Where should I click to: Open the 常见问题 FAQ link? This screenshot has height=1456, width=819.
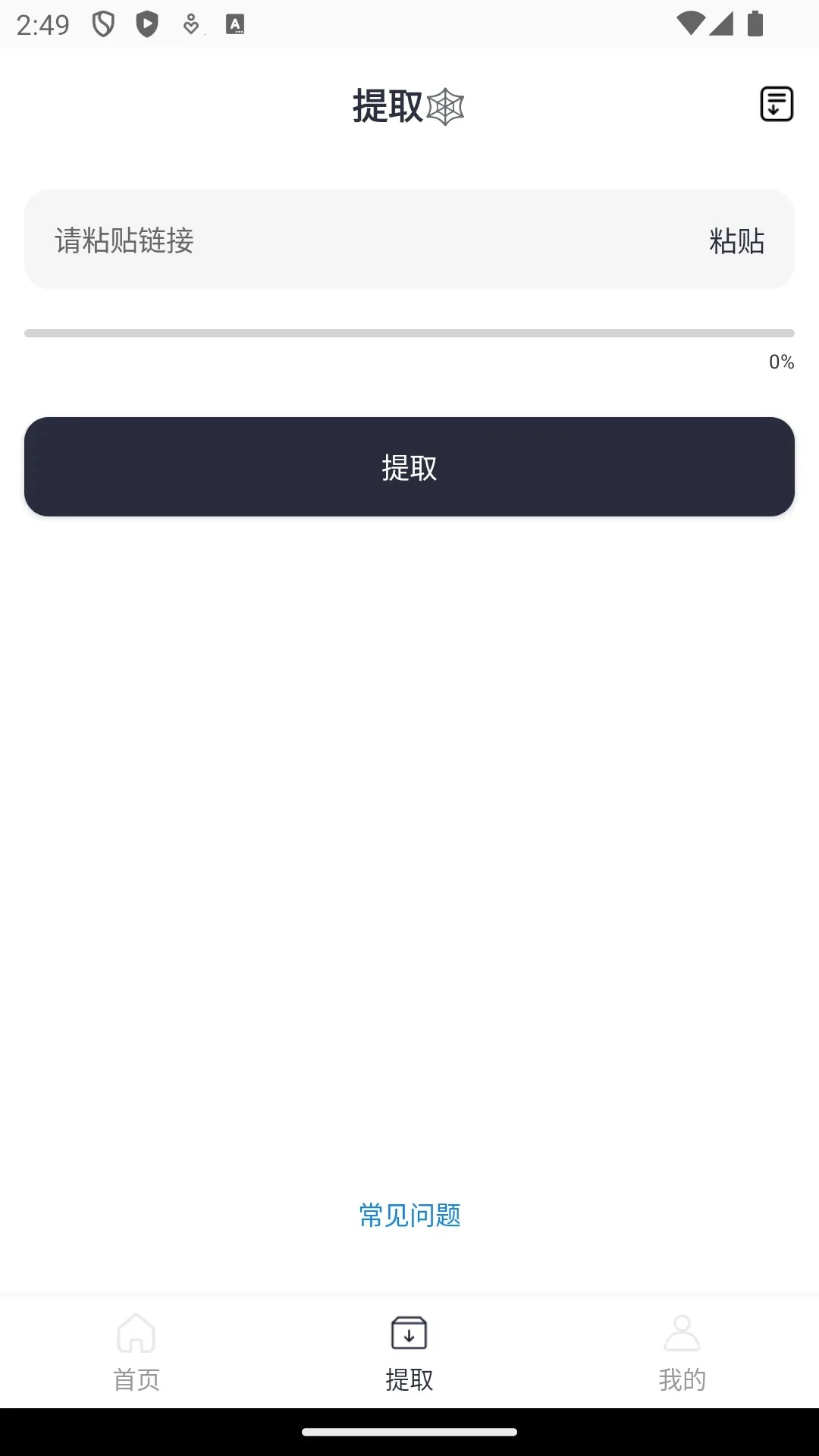(409, 1215)
